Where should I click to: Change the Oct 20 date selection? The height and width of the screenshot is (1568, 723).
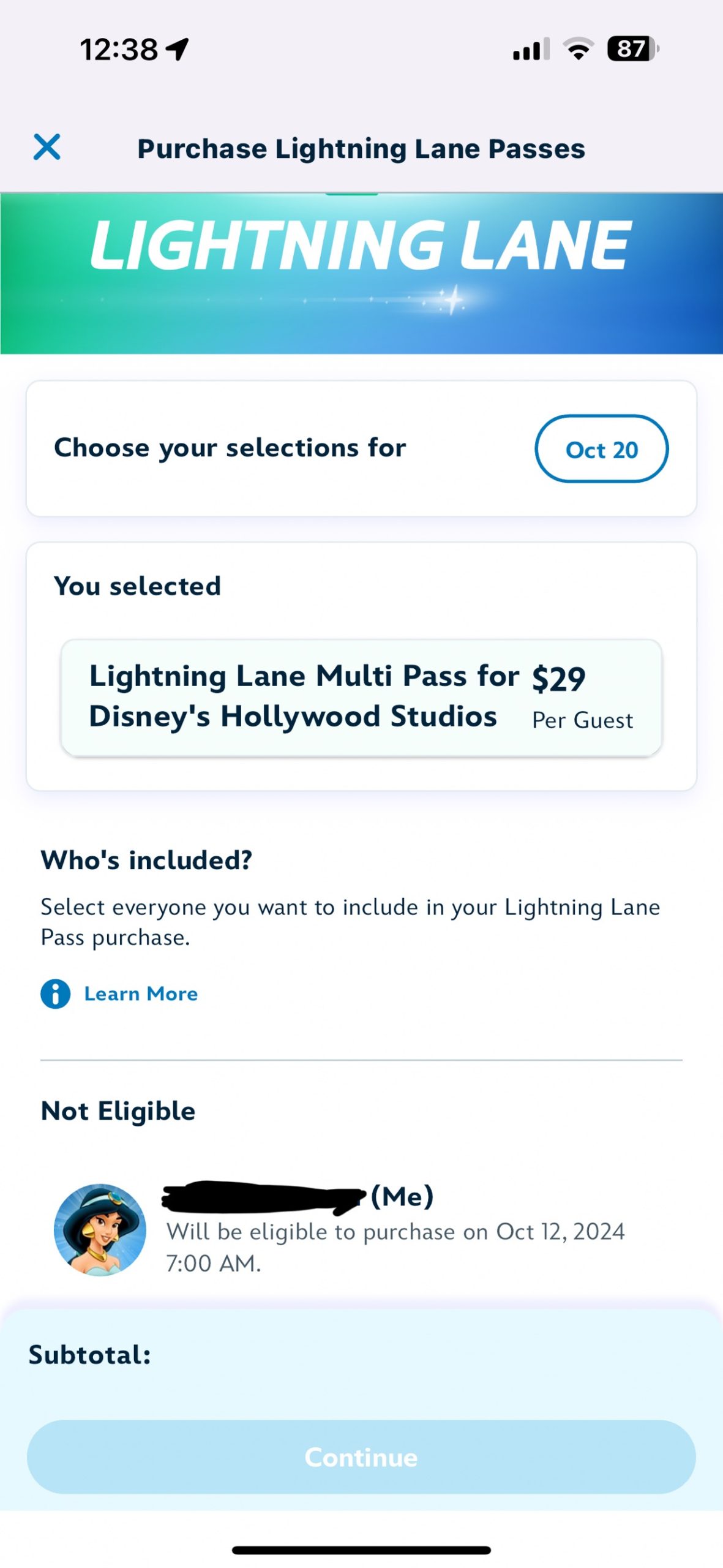pos(601,449)
